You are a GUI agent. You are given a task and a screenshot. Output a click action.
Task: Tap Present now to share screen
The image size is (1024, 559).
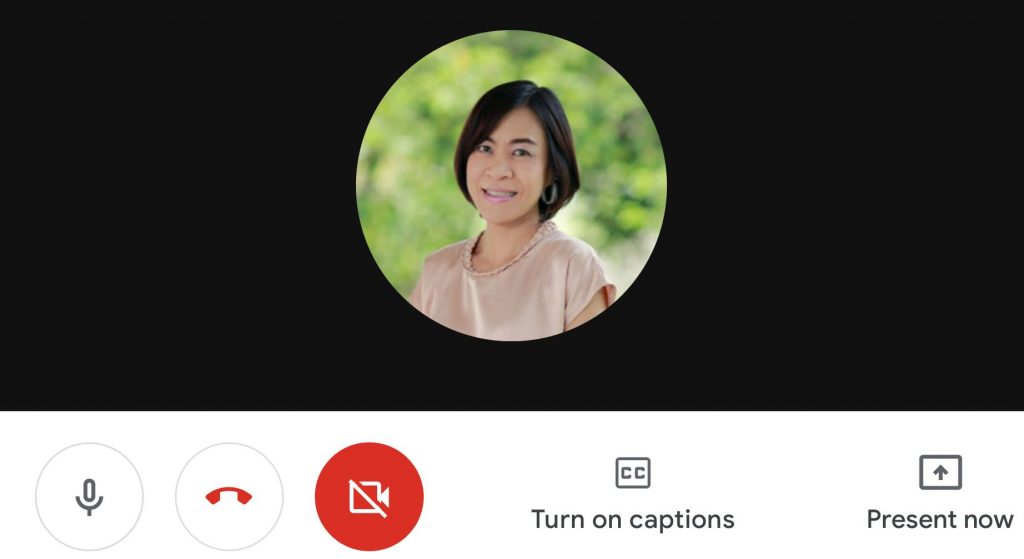939,495
